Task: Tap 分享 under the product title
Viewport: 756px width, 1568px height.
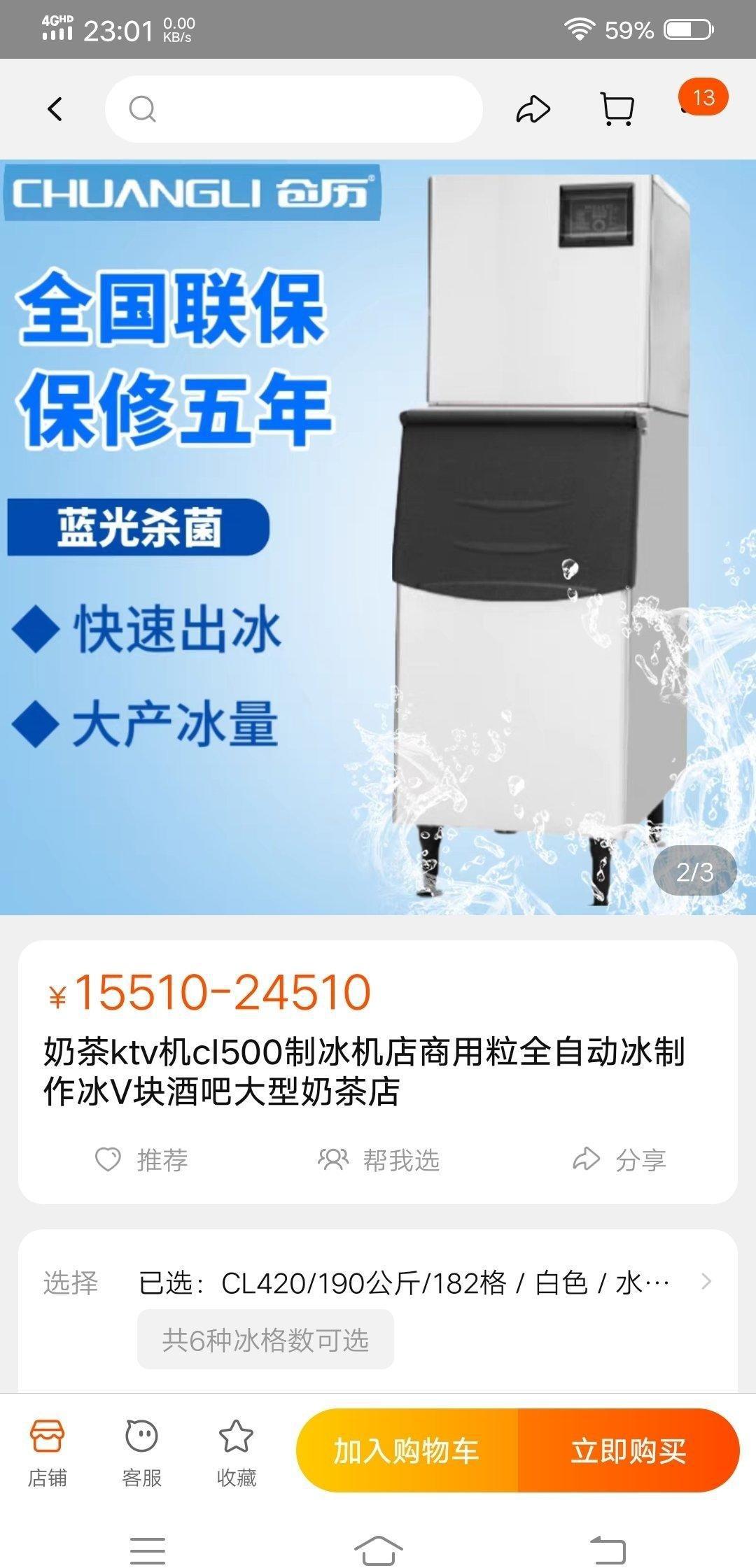Action: [x=619, y=1159]
